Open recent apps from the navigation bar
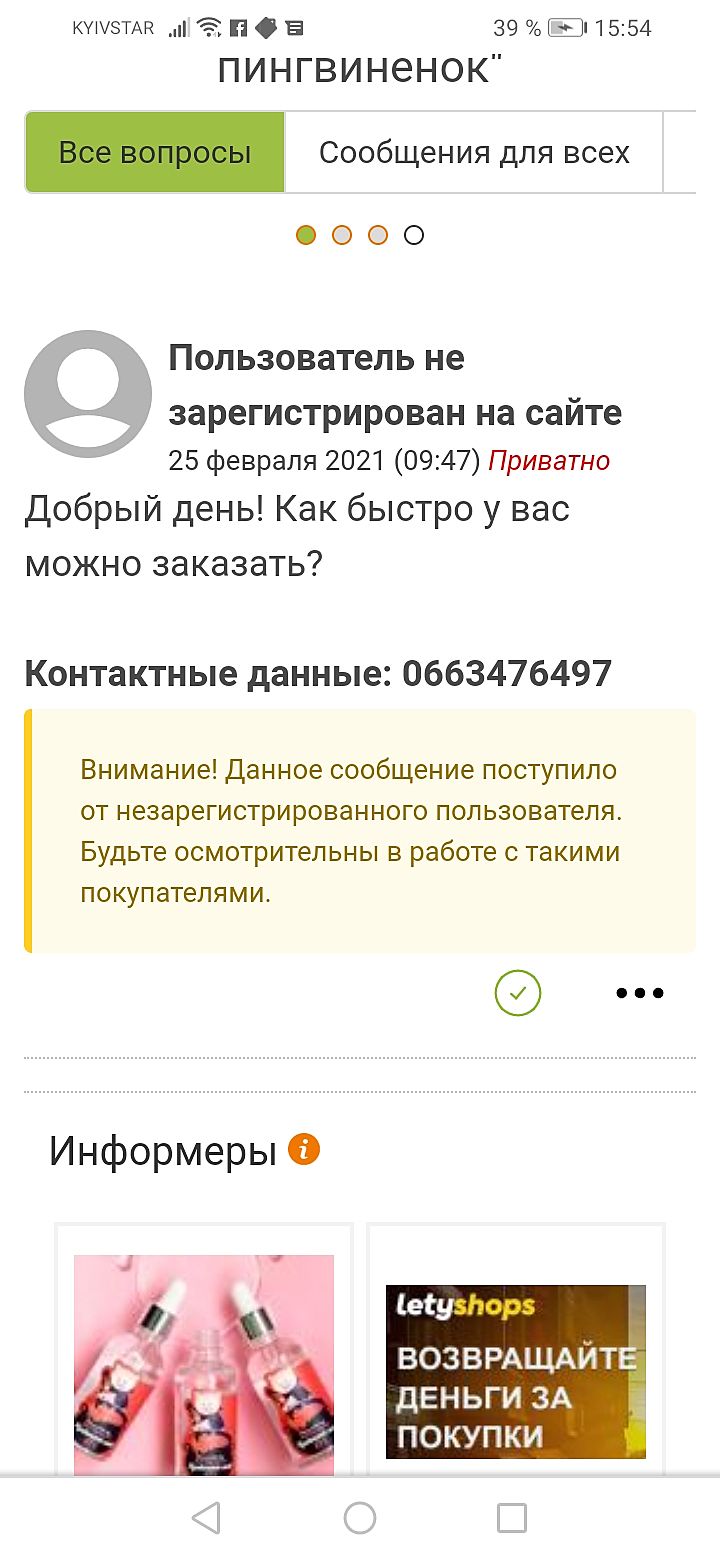Screen dimensions: 720x1560 [512, 1518]
